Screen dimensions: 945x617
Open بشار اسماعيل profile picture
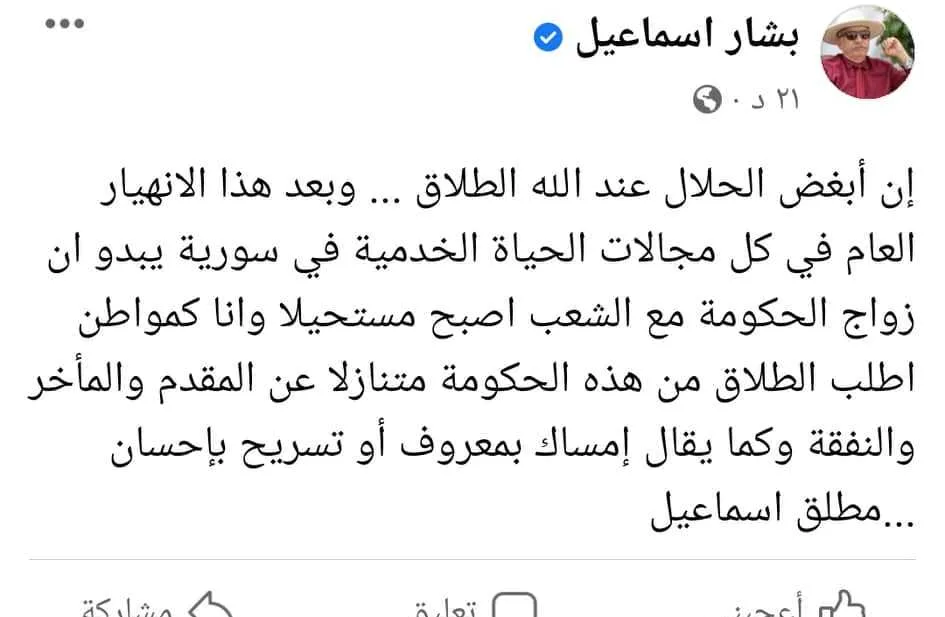868,52
